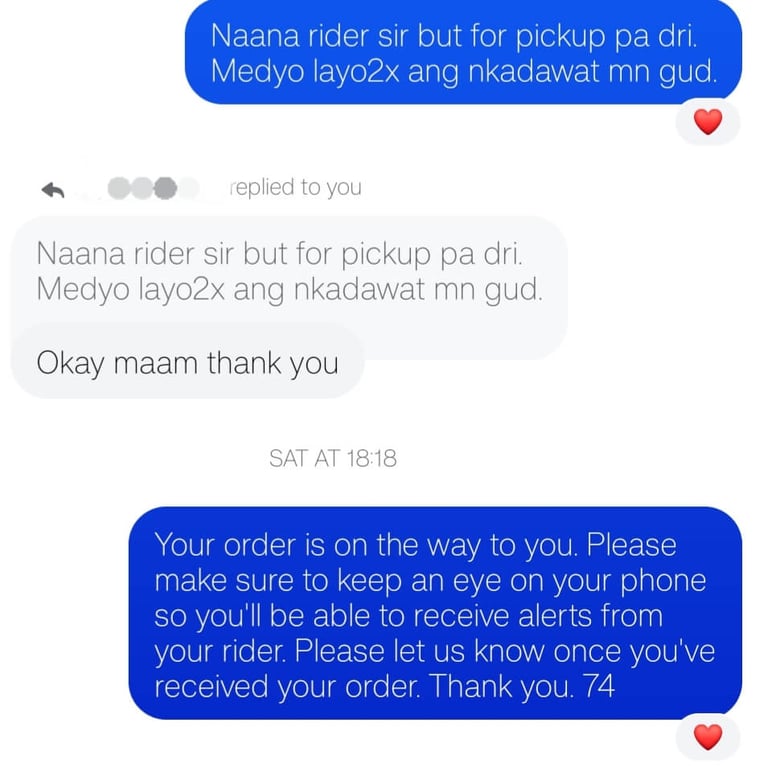
Task: Jump to the quoted Naaana rider reply
Action: [288, 271]
